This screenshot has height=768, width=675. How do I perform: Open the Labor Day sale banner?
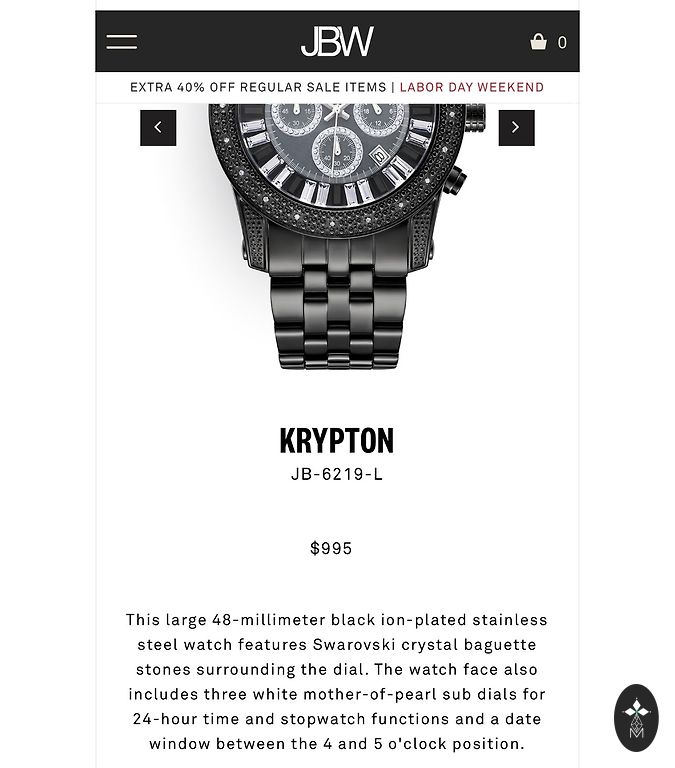click(x=337, y=88)
